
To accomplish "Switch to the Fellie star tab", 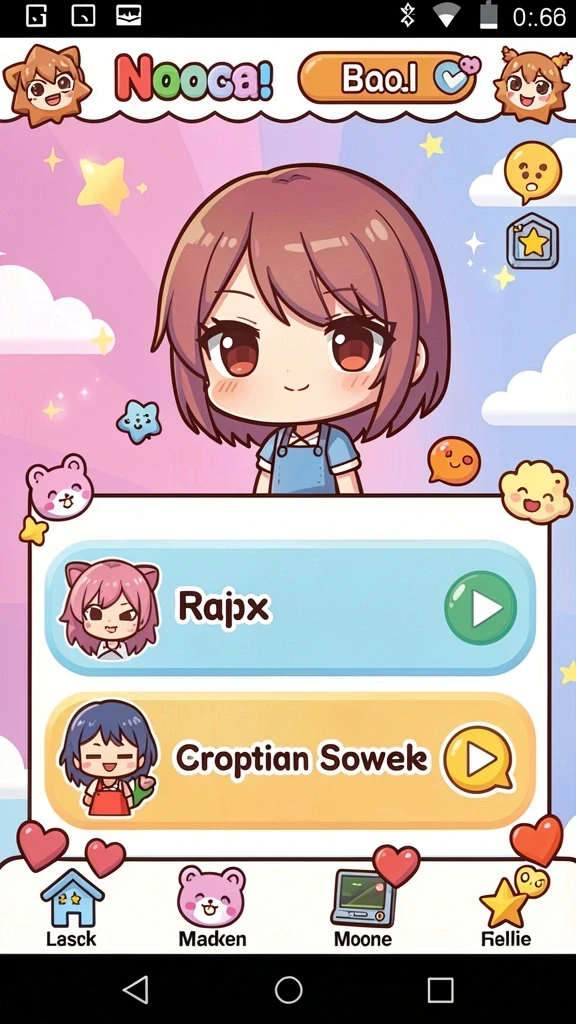I will point(507,908).
